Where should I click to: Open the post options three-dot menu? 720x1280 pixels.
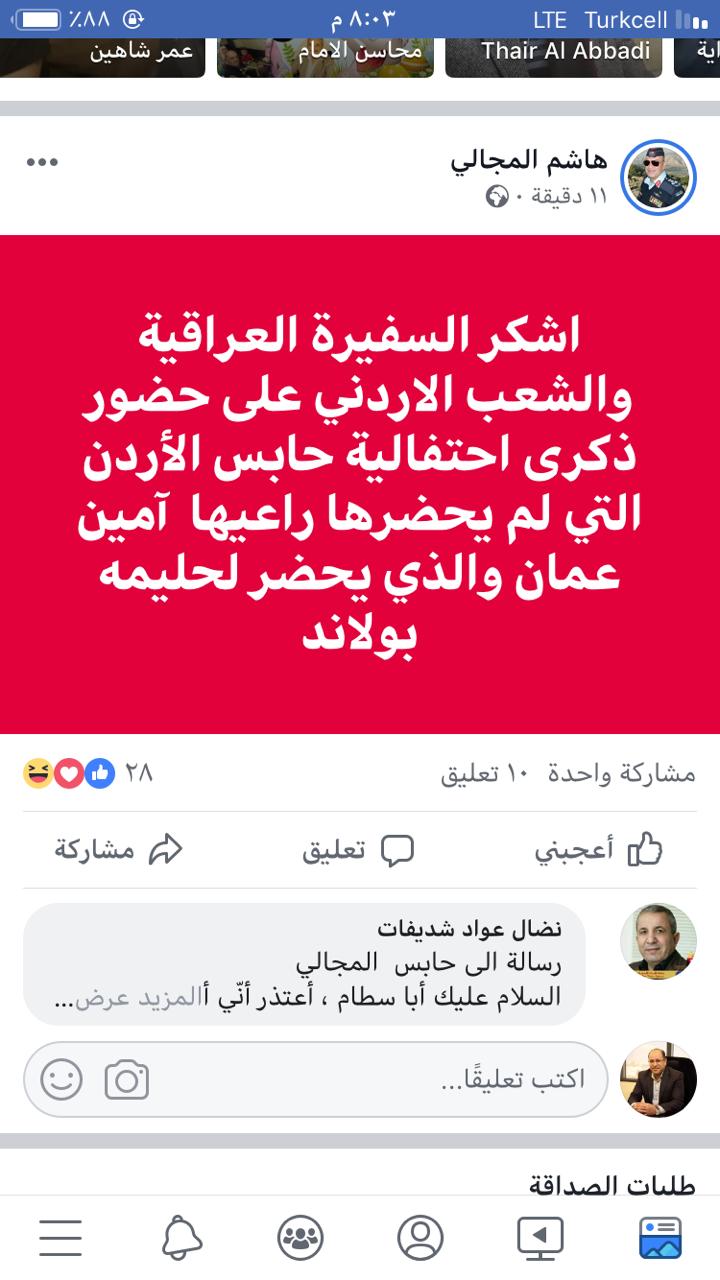[42, 163]
